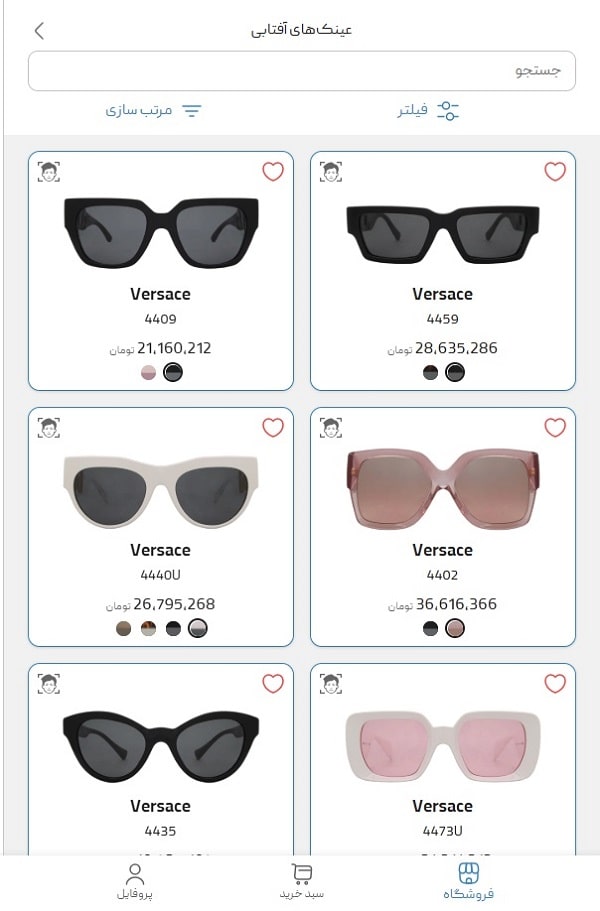Add Versace 4409 to favorites
This screenshot has width=600, height=911.
click(x=273, y=172)
